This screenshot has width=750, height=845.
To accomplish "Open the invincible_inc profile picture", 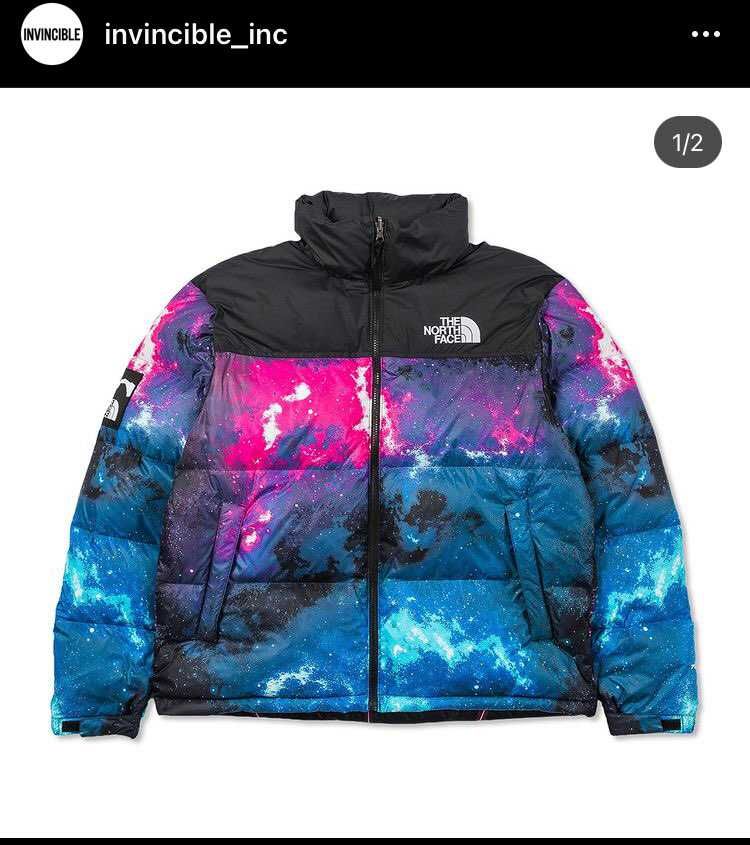I will [52, 35].
